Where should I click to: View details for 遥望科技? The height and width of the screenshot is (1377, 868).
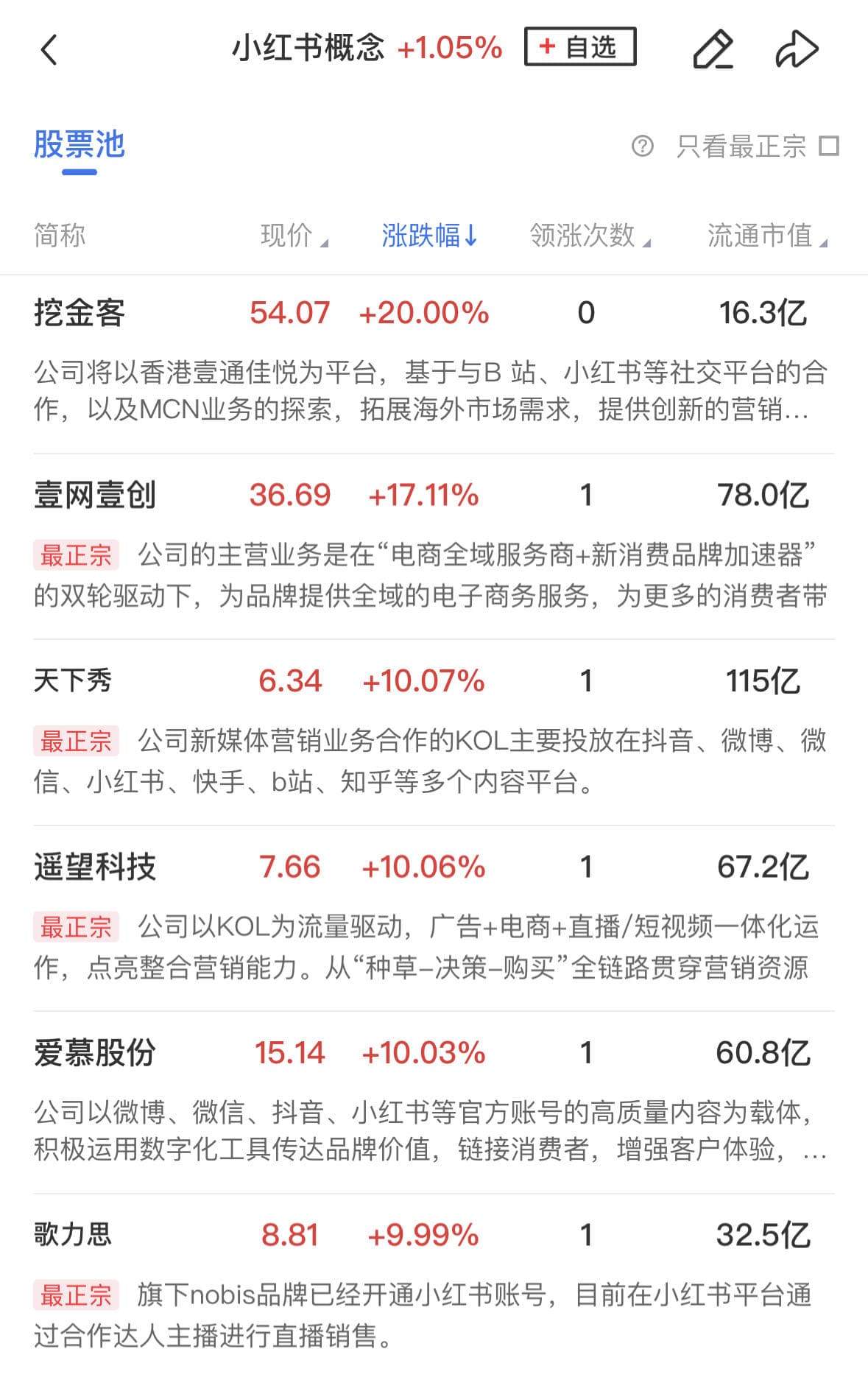click(94, 867)
